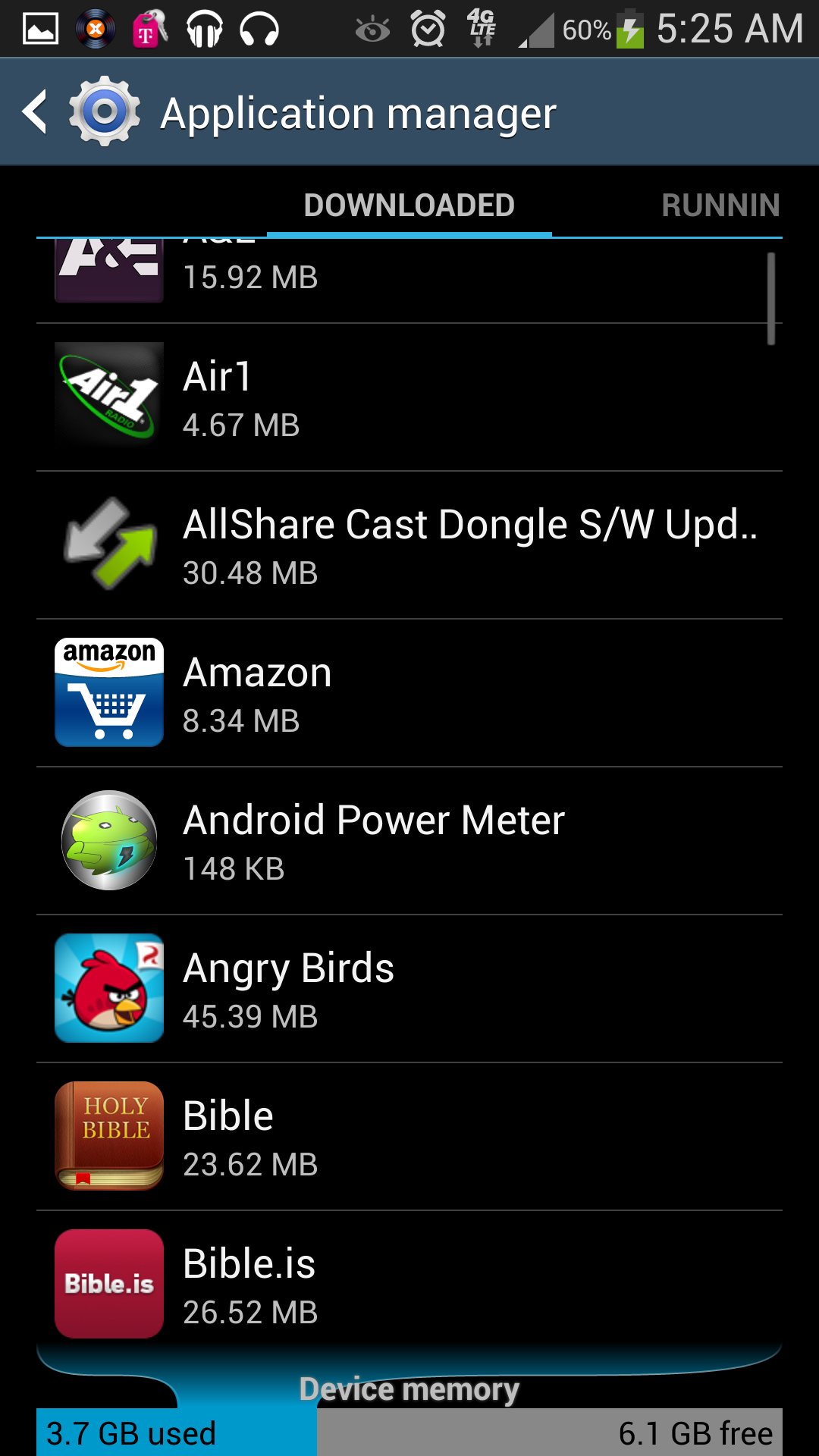This screenshot has height=1456, width=819.
Task: Tap the alarm clock status bar icon
Action: coord(427,28)
